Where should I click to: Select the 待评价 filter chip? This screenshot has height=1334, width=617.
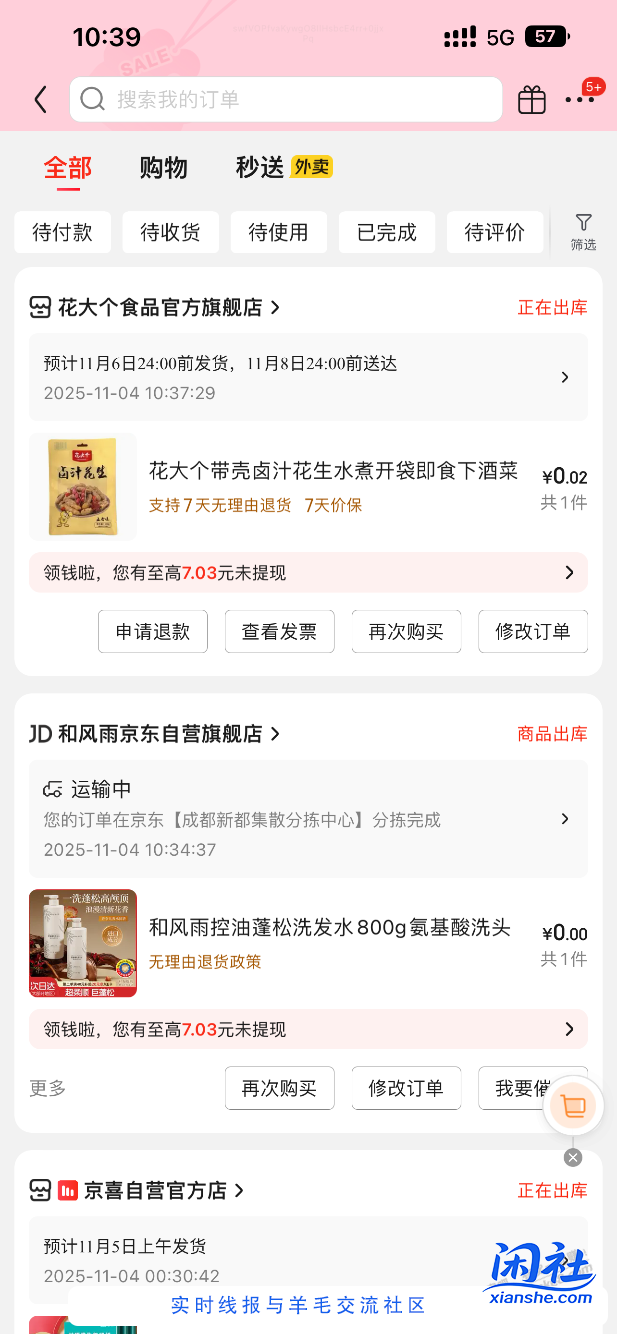click(494, 232)
